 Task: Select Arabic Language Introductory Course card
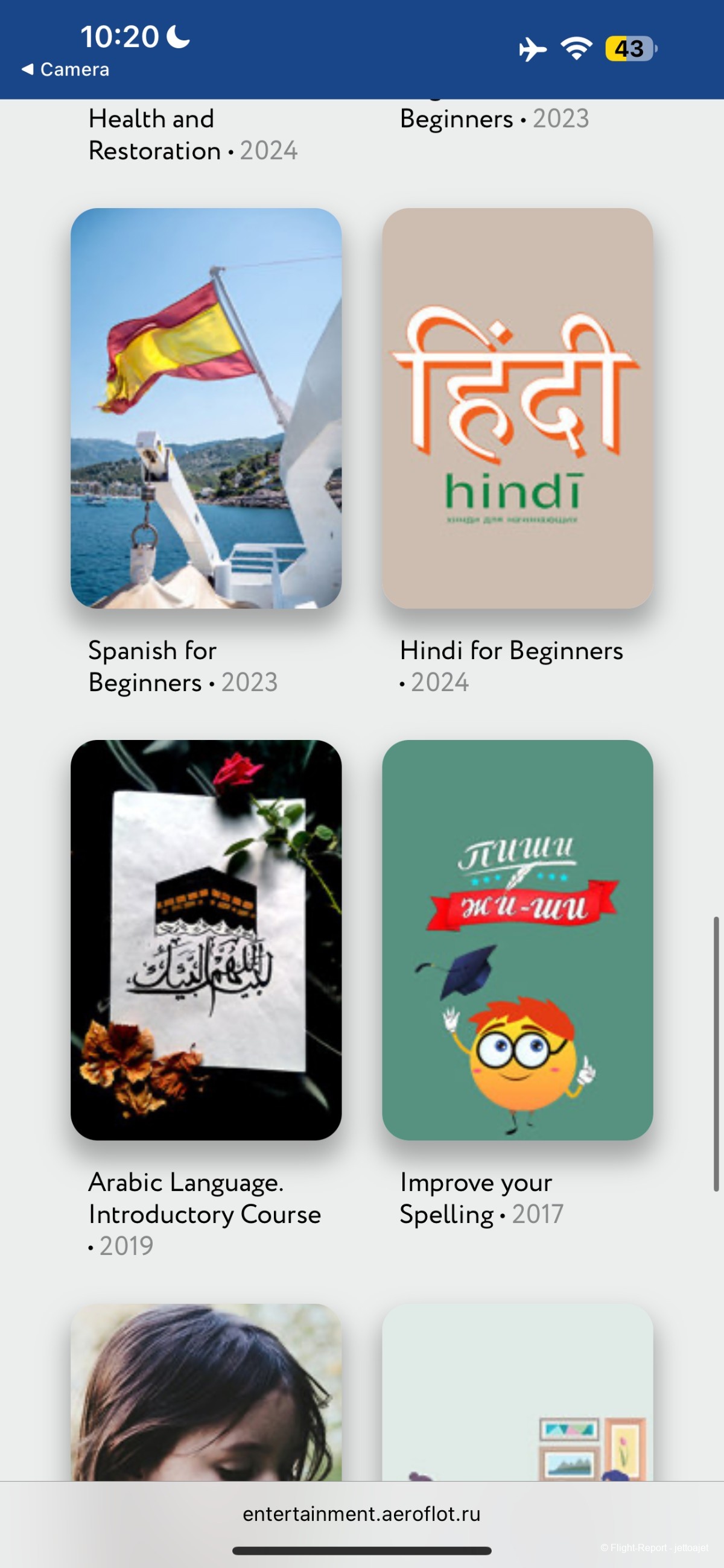pyautogui.click(x=206, y=940)
